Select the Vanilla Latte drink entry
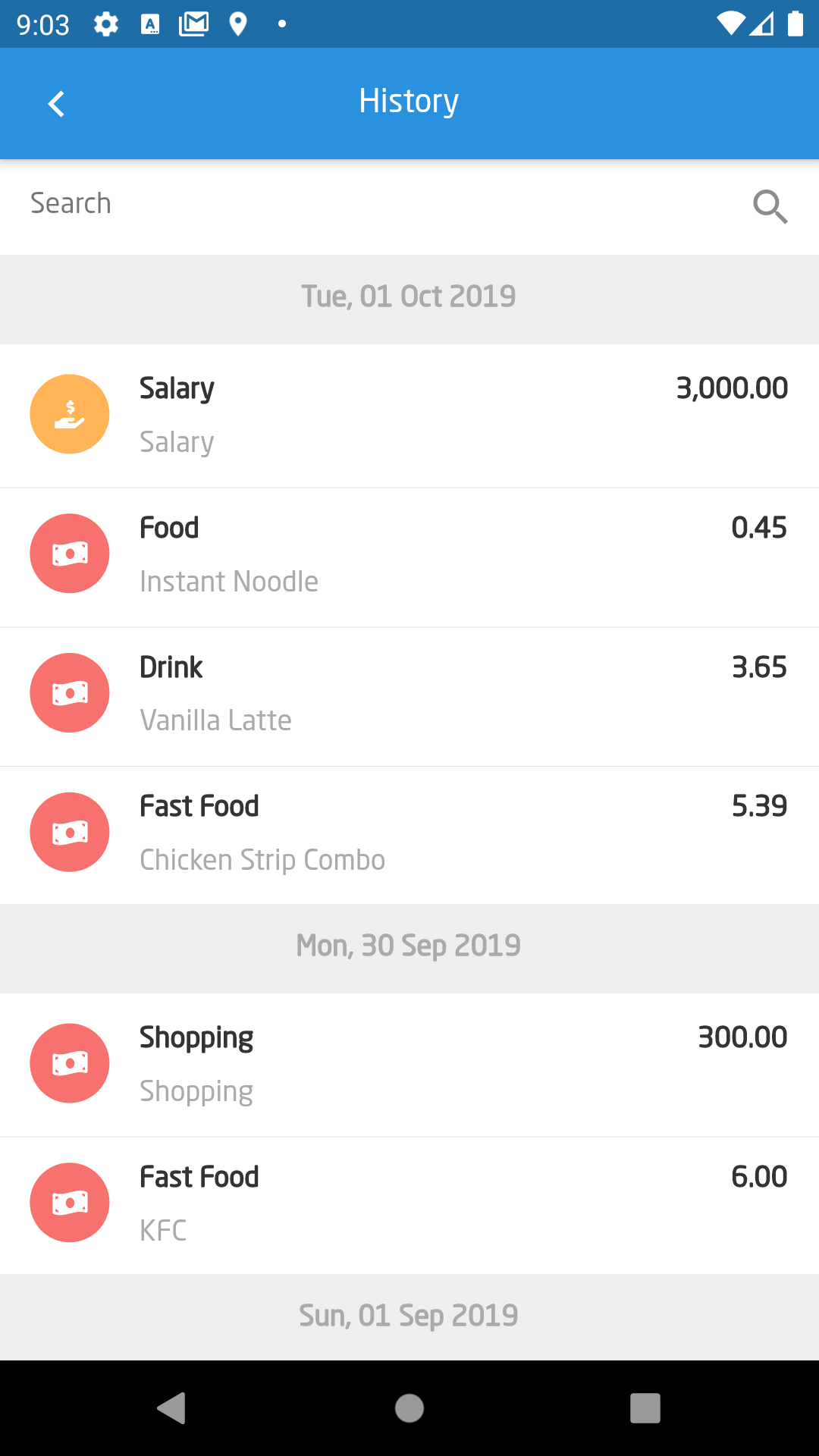Image resolution: width=819 pixels, height=1456 pixels. [x=409, y=692]
